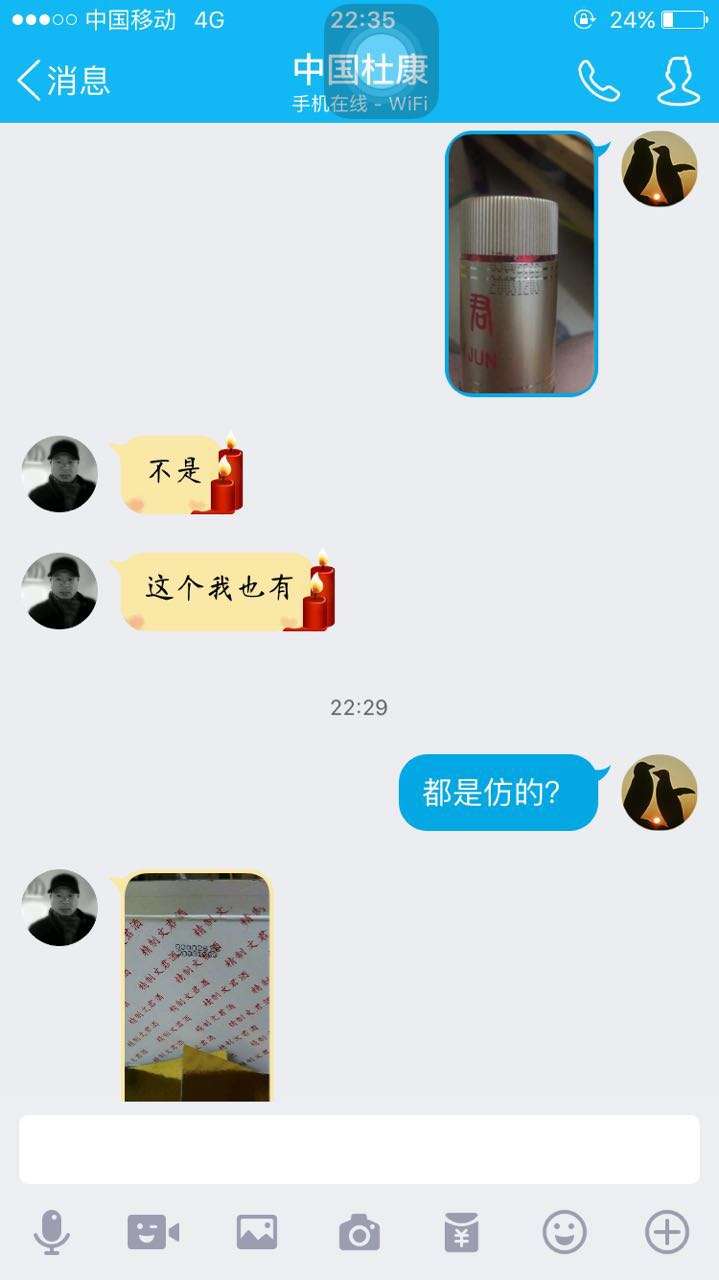The image size is (719, 1280).
Task: Open the contact profile icon
Action: pos(677,81)
